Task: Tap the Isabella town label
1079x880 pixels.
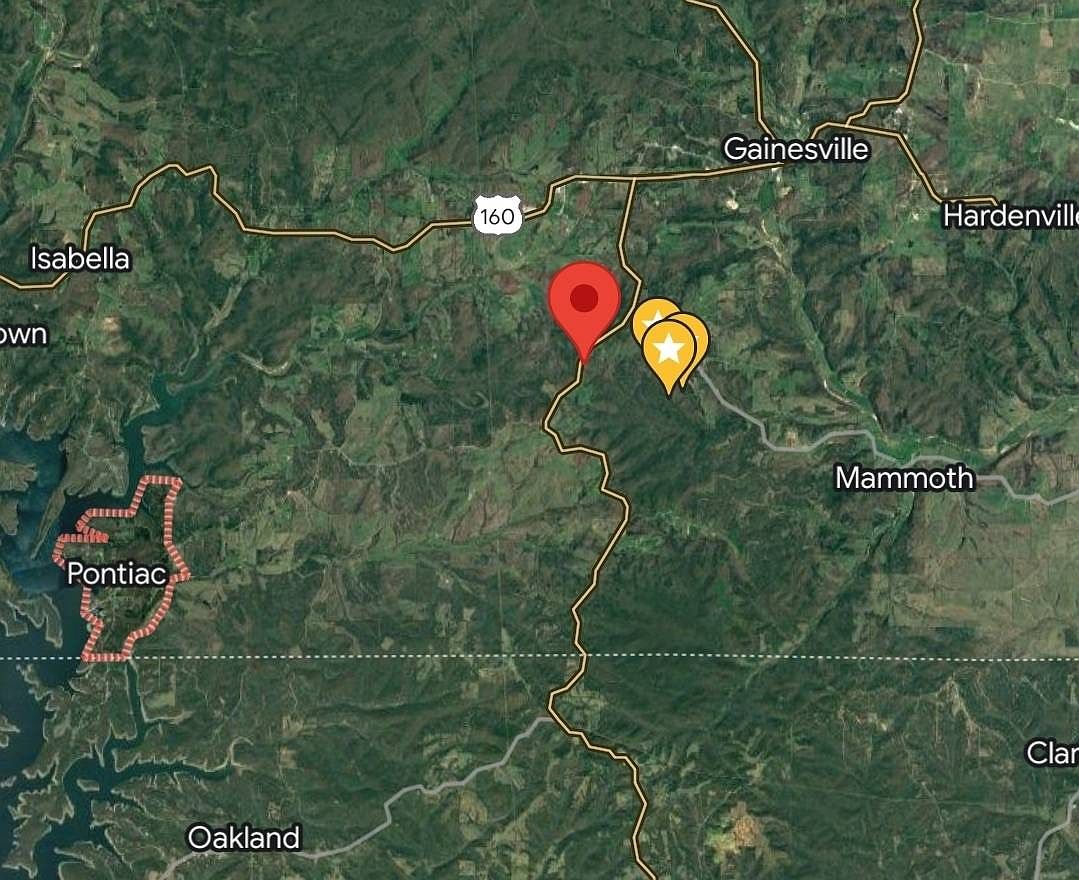Action: [80, 259]
